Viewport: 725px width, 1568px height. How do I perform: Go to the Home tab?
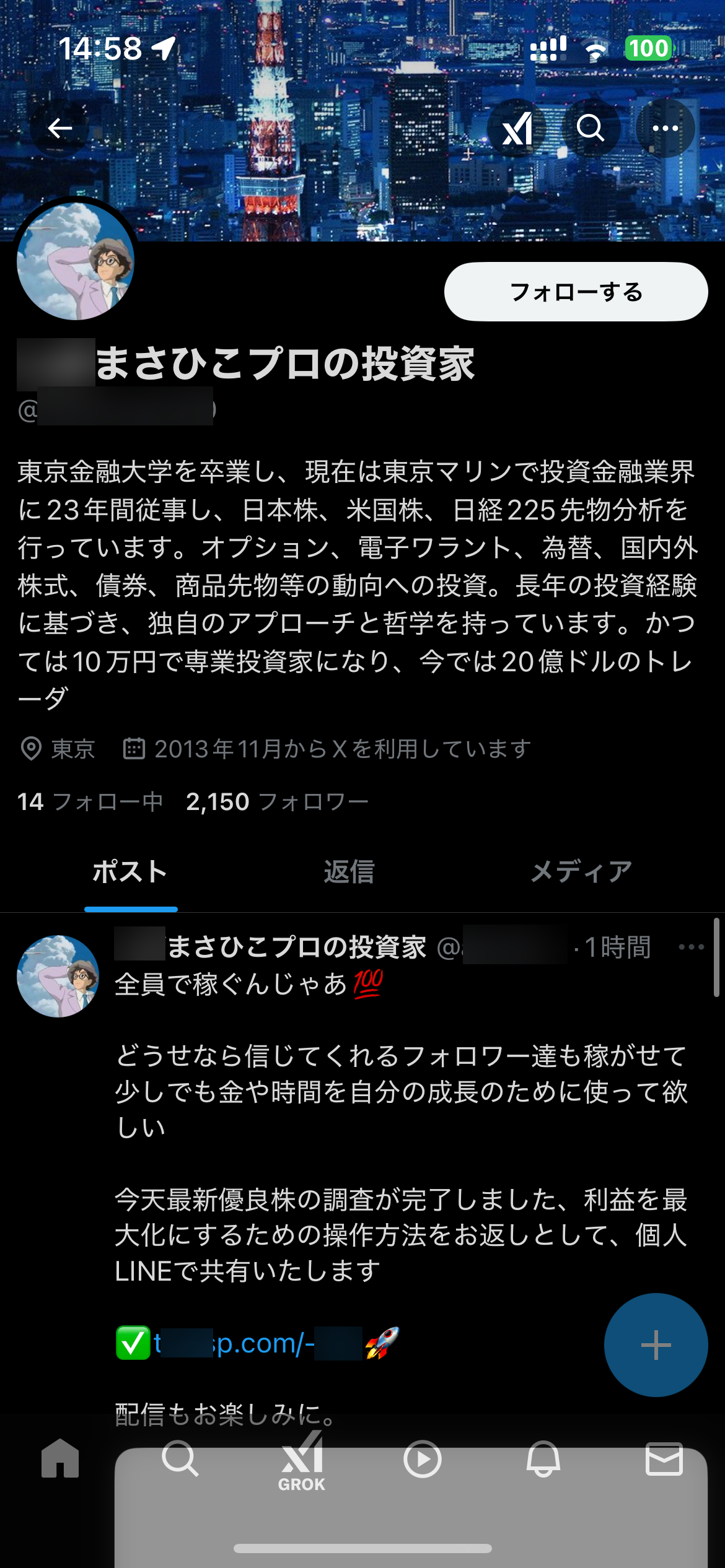click(60, 1460)
